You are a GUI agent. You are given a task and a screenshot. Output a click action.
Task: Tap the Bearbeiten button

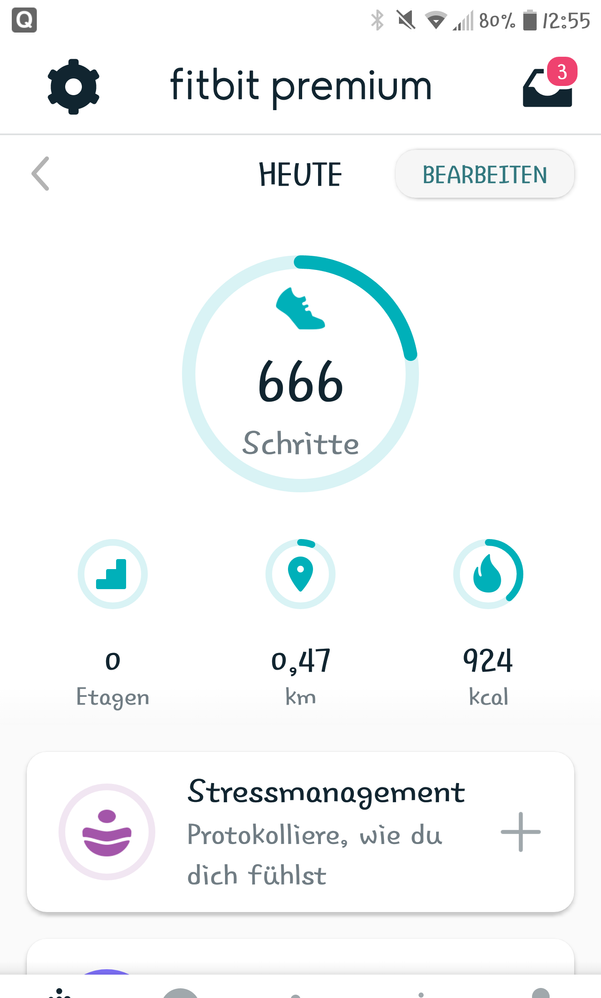click(x=484, y=175)
